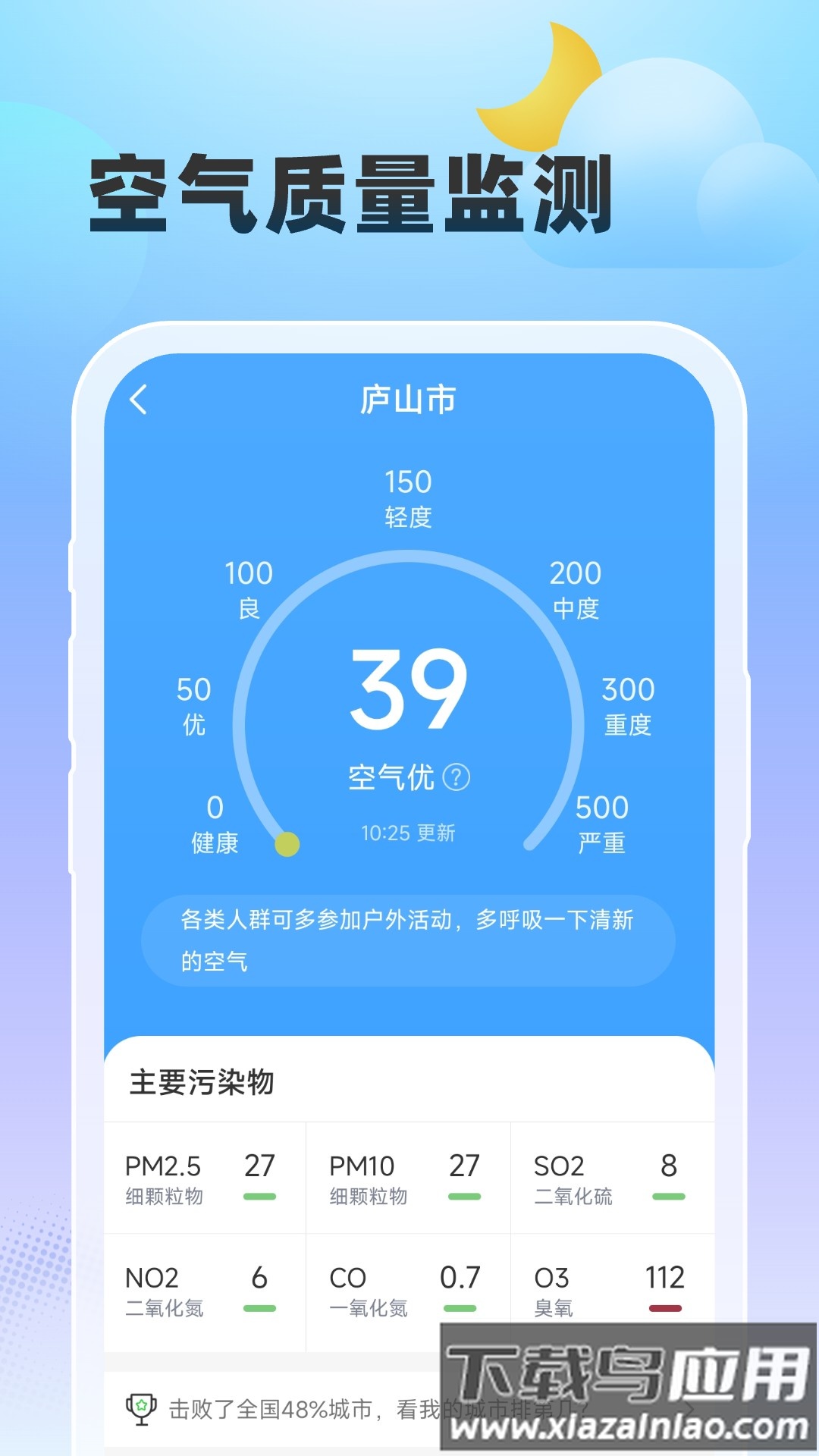Tap the city name 庐山市
The width and height of the screenshot is (819, 1456).
408,403
